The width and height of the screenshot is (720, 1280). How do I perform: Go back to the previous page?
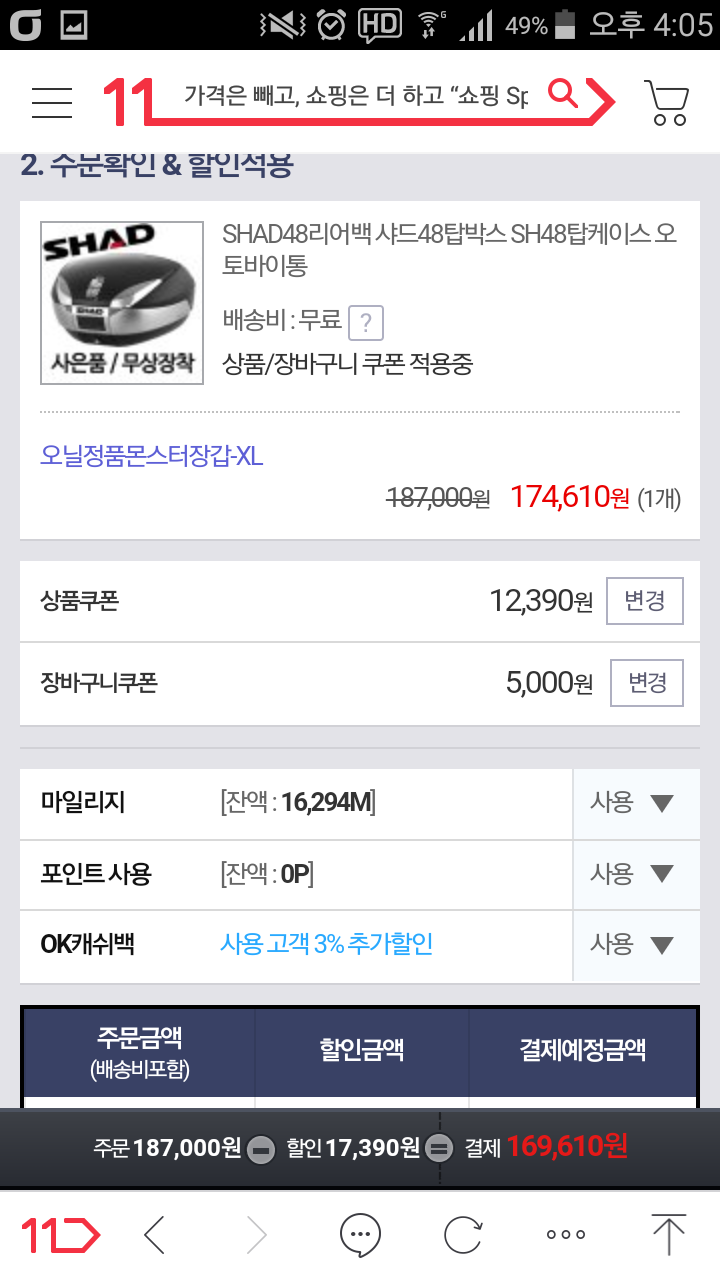(x=154, y=1235)
